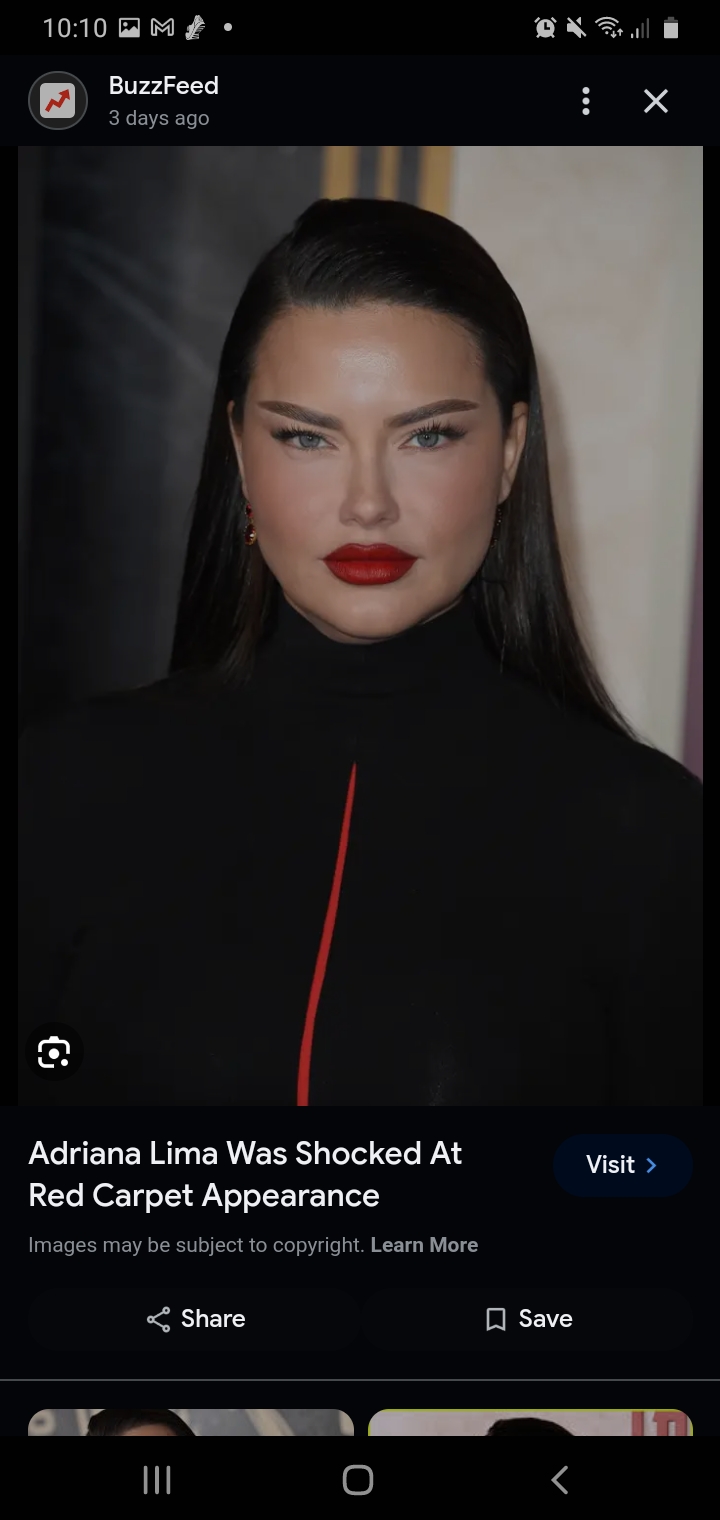Screen dimensions: 720x1520
Task: Close the image viewer
Action: pos(656,101)
